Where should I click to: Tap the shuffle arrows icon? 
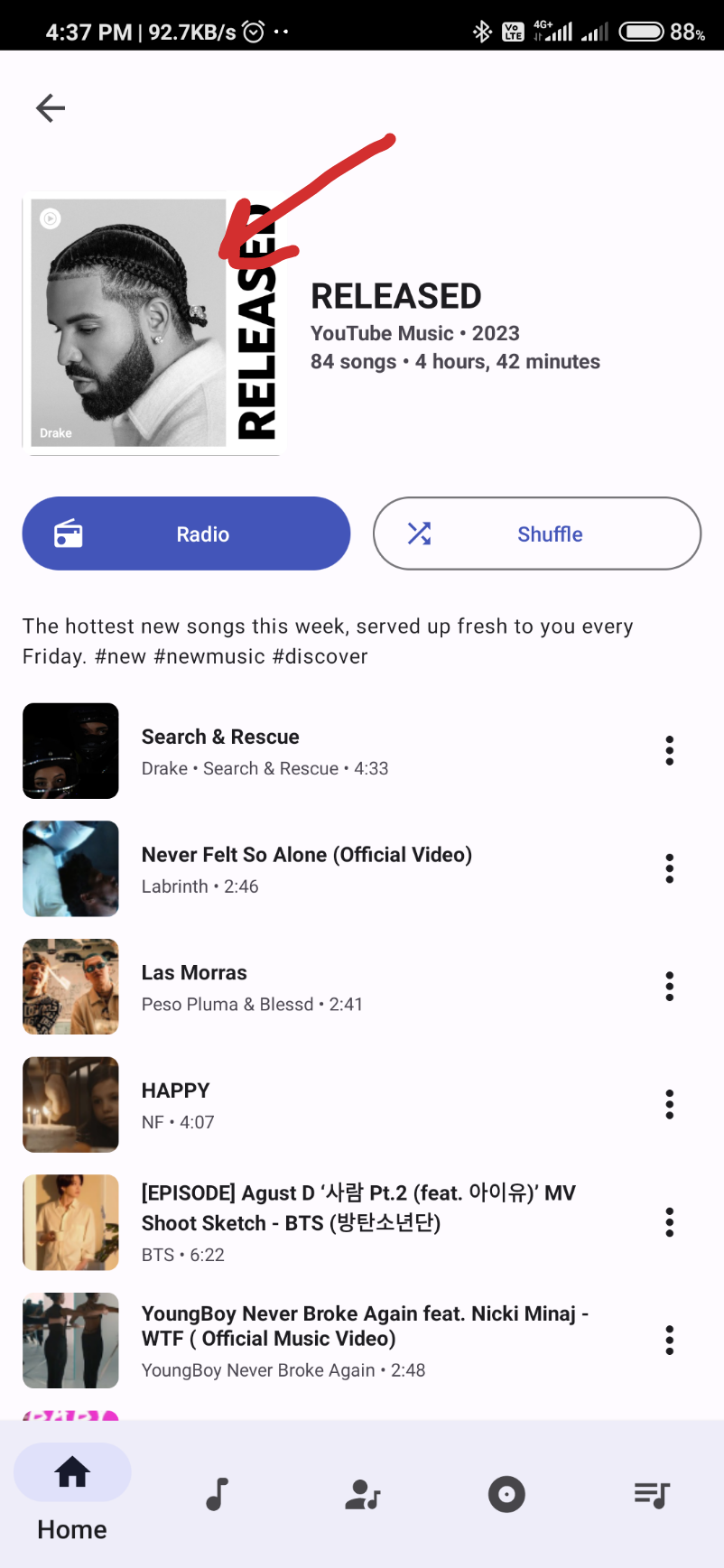[x=418, y=533]
